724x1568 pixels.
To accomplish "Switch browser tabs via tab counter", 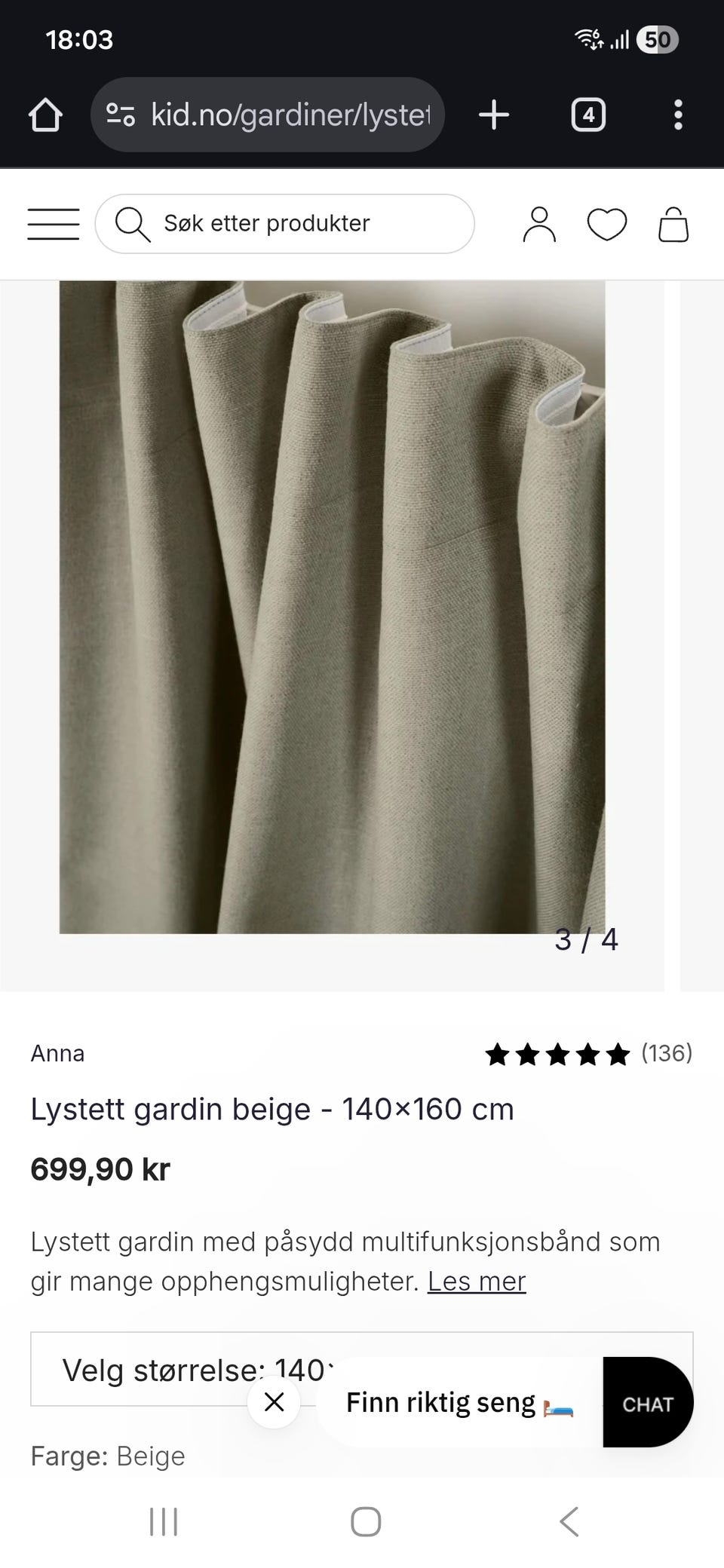I will point(587,115).
